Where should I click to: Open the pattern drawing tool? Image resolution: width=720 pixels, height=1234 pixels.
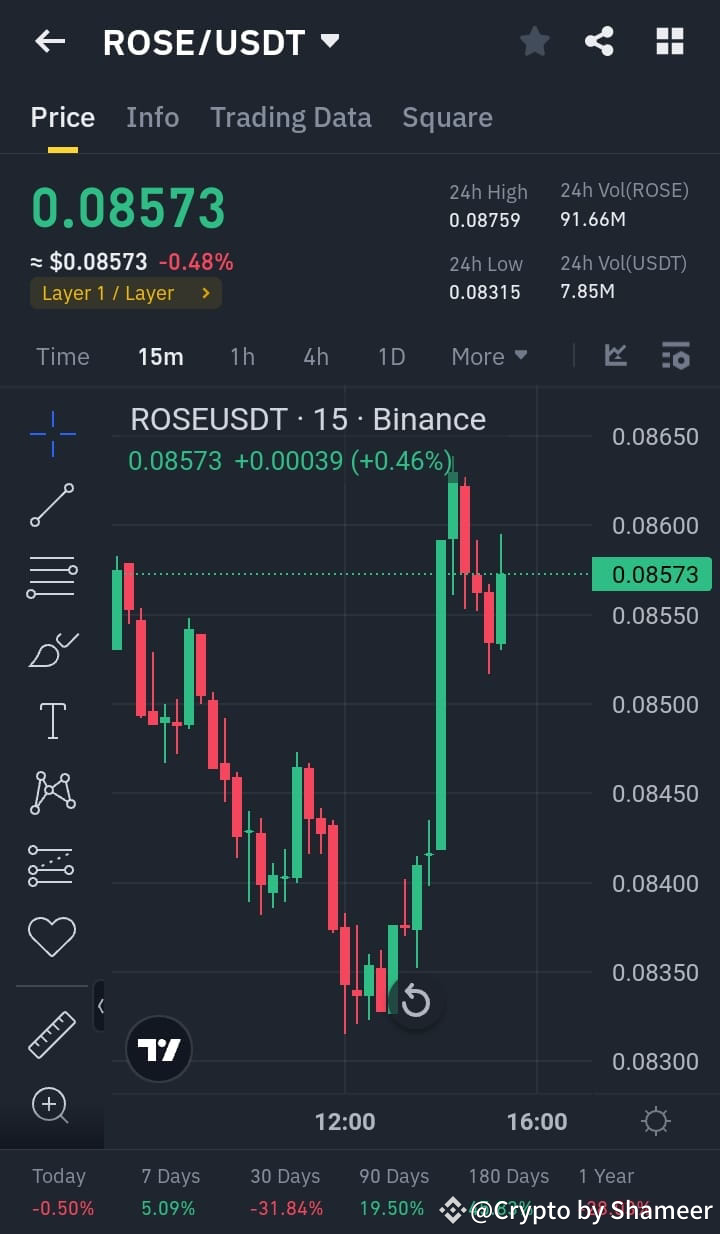click(52, 792)
